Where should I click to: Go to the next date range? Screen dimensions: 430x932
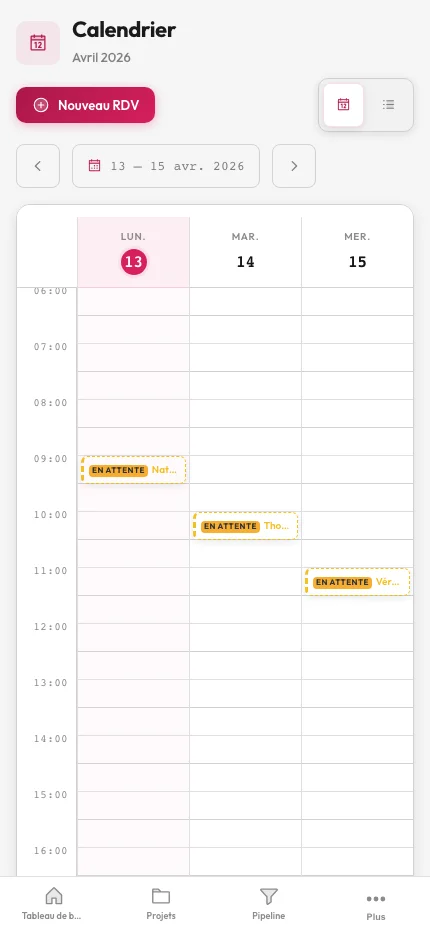[294, 166]
